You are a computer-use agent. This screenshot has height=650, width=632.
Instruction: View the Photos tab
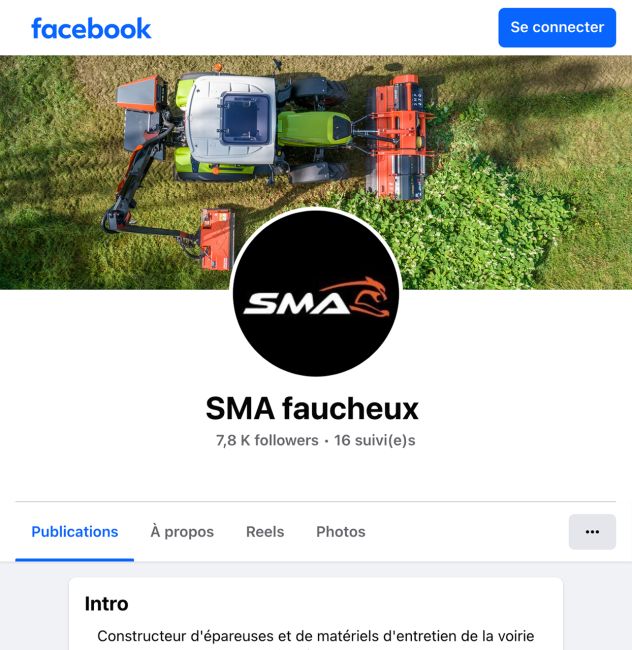[340, 532]
